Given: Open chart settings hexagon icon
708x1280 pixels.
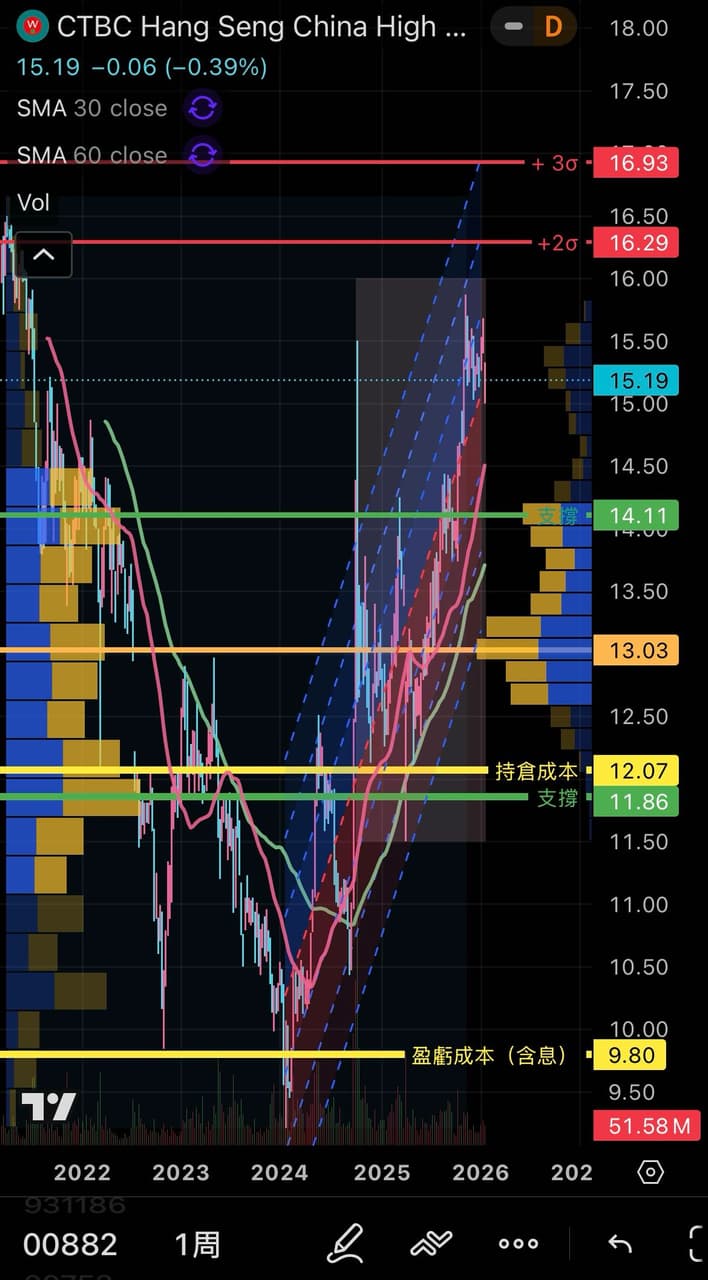Looking at the screenshot, I should [651, 1172].
